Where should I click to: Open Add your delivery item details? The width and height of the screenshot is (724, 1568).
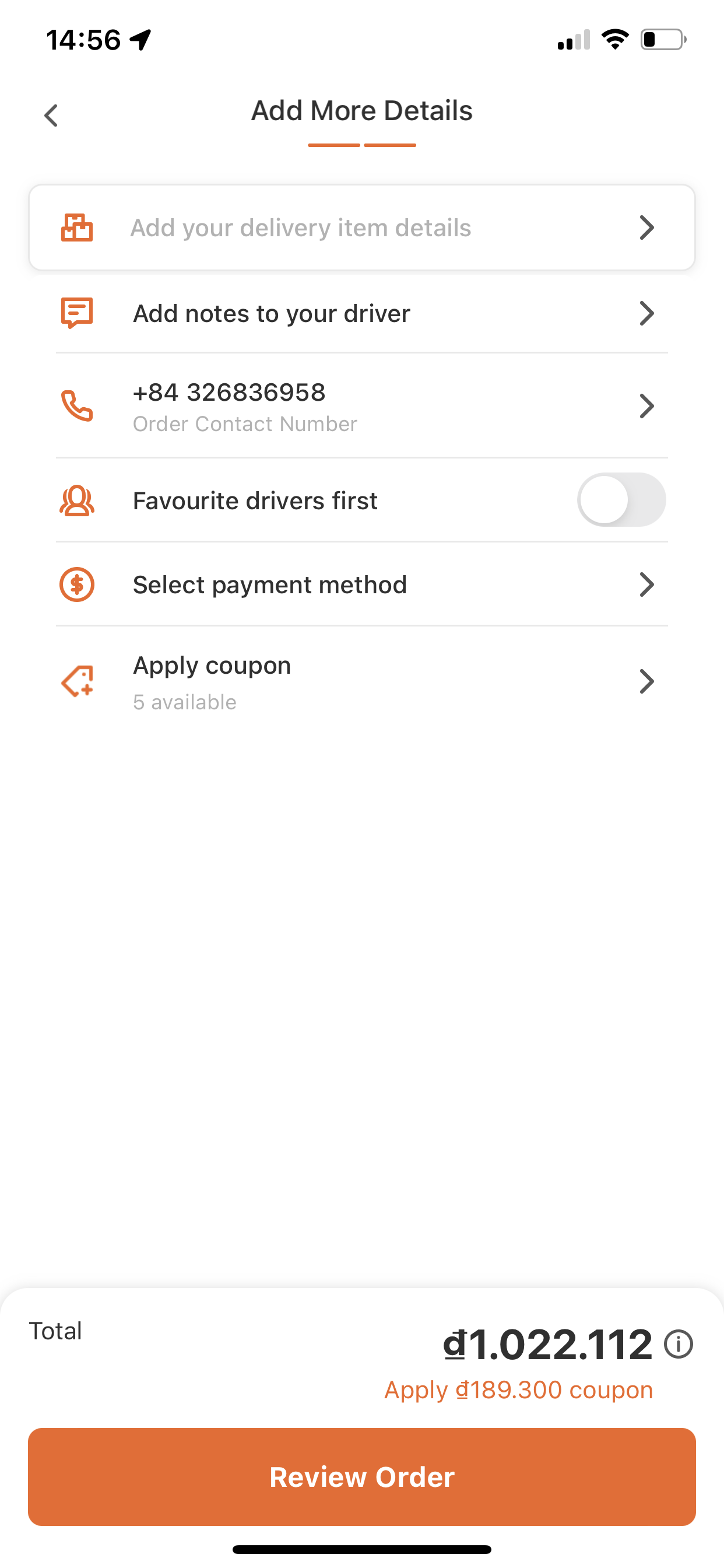pos(361,228)
